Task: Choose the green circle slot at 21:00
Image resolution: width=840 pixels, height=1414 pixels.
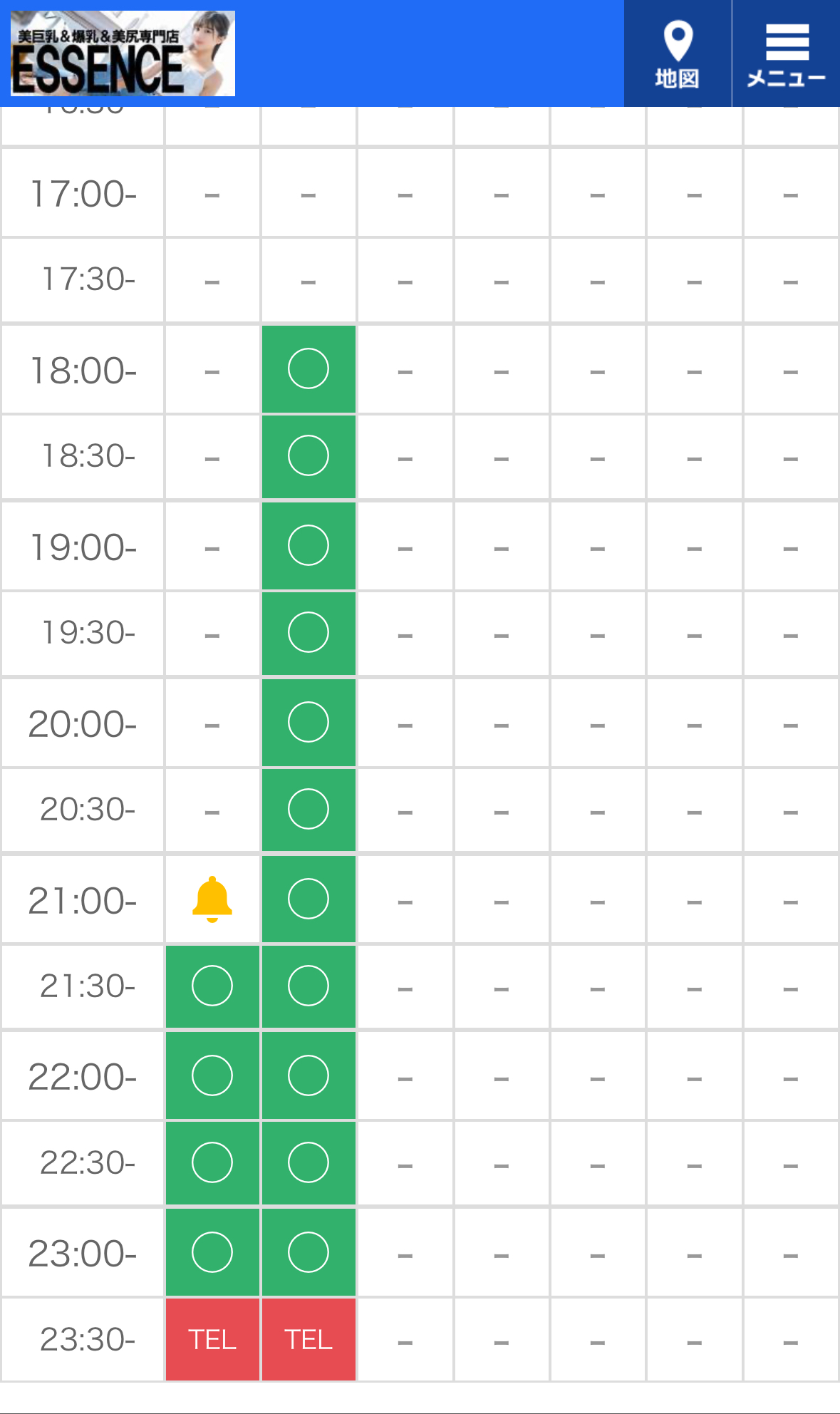Action: 308,899
